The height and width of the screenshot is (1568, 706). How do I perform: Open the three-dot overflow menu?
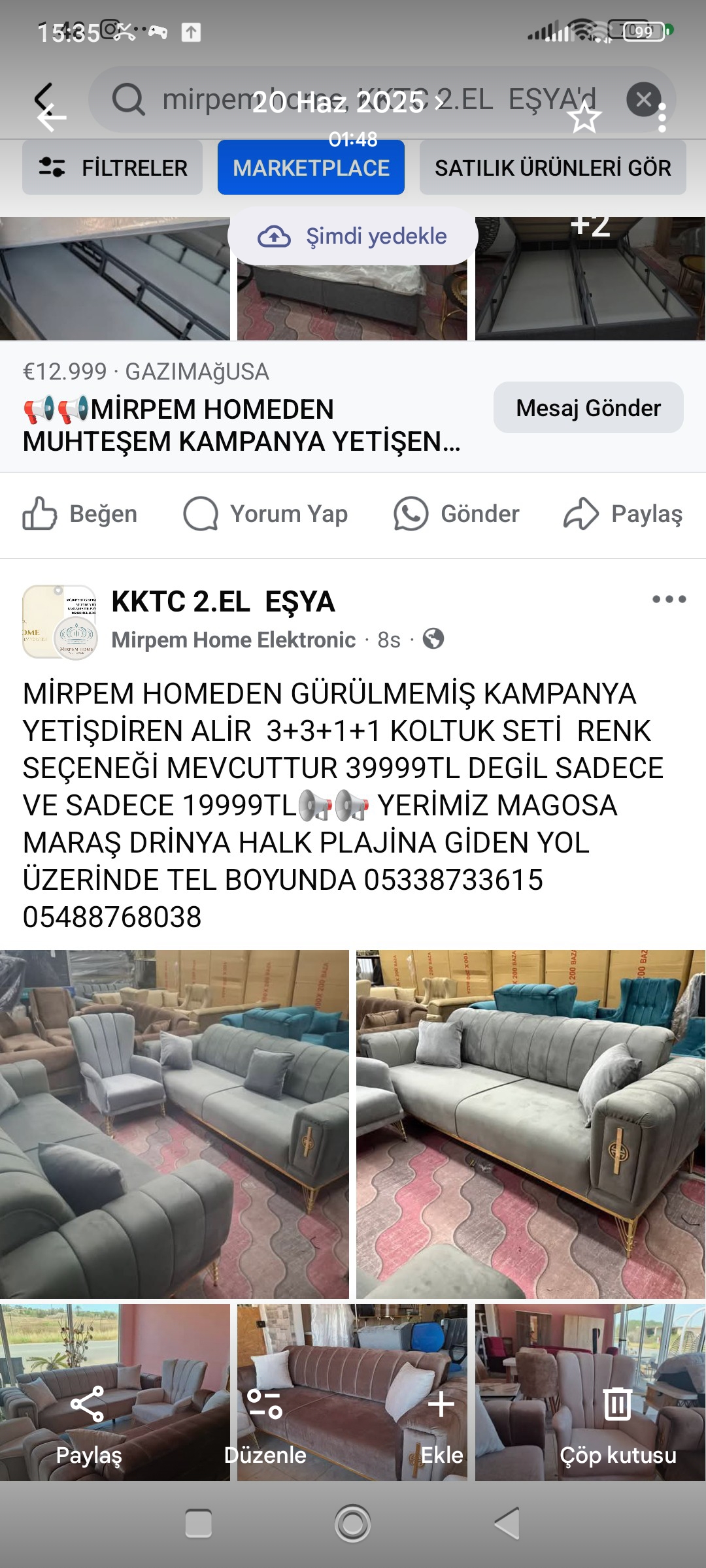pos(662,118)
